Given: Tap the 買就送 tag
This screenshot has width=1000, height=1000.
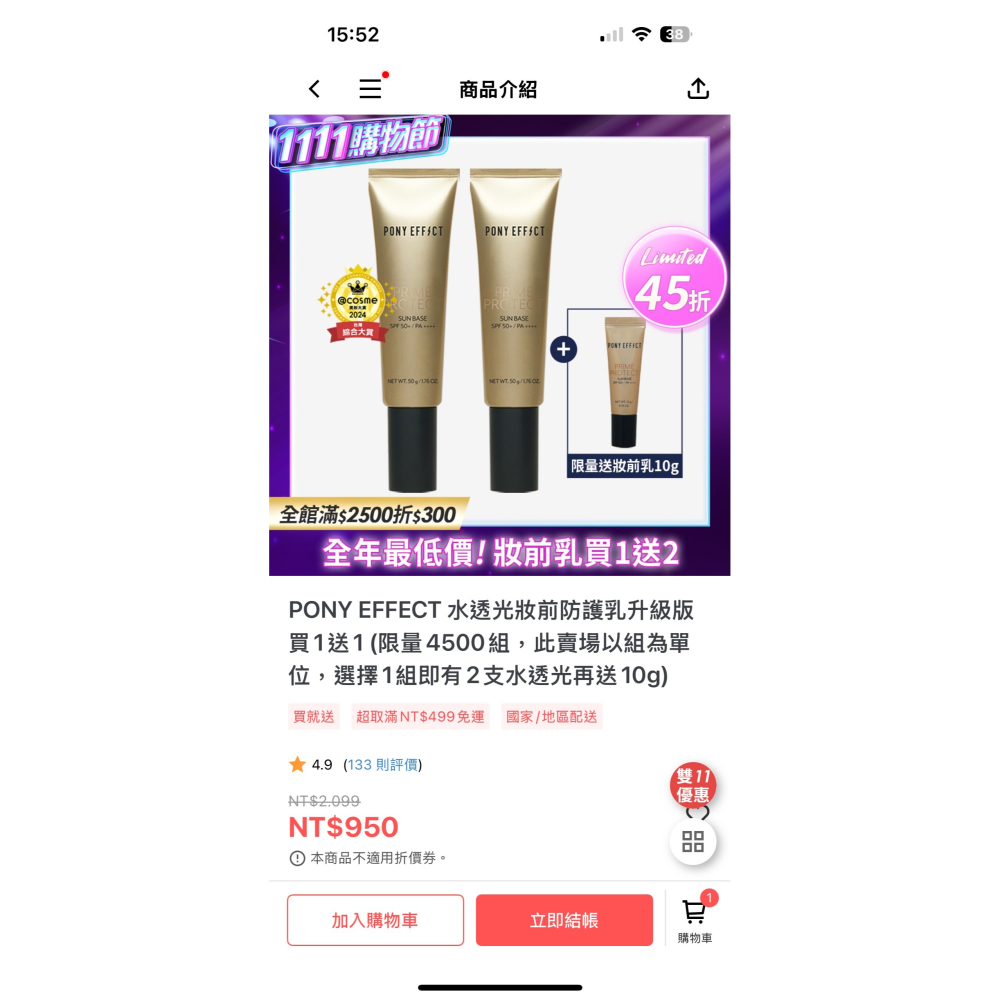Looking at the screenshot, I should pos(313,717).
